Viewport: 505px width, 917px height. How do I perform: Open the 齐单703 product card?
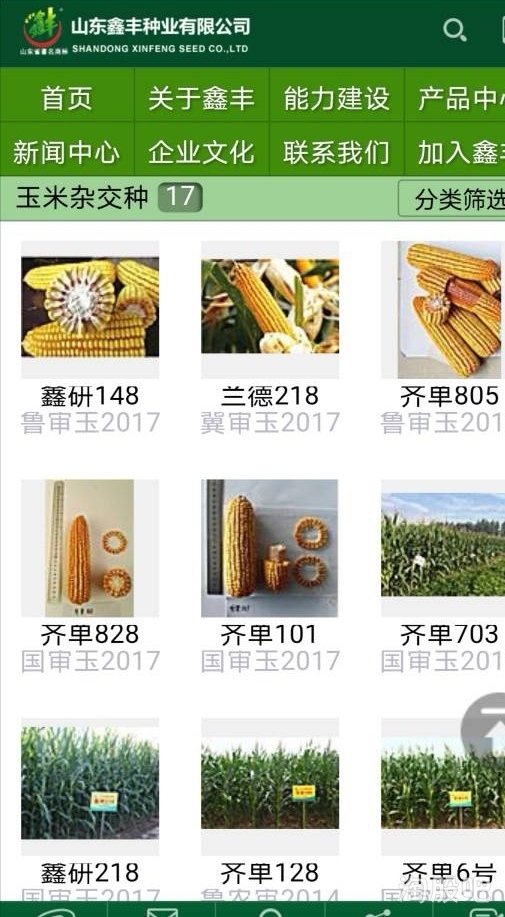point(443,577)
